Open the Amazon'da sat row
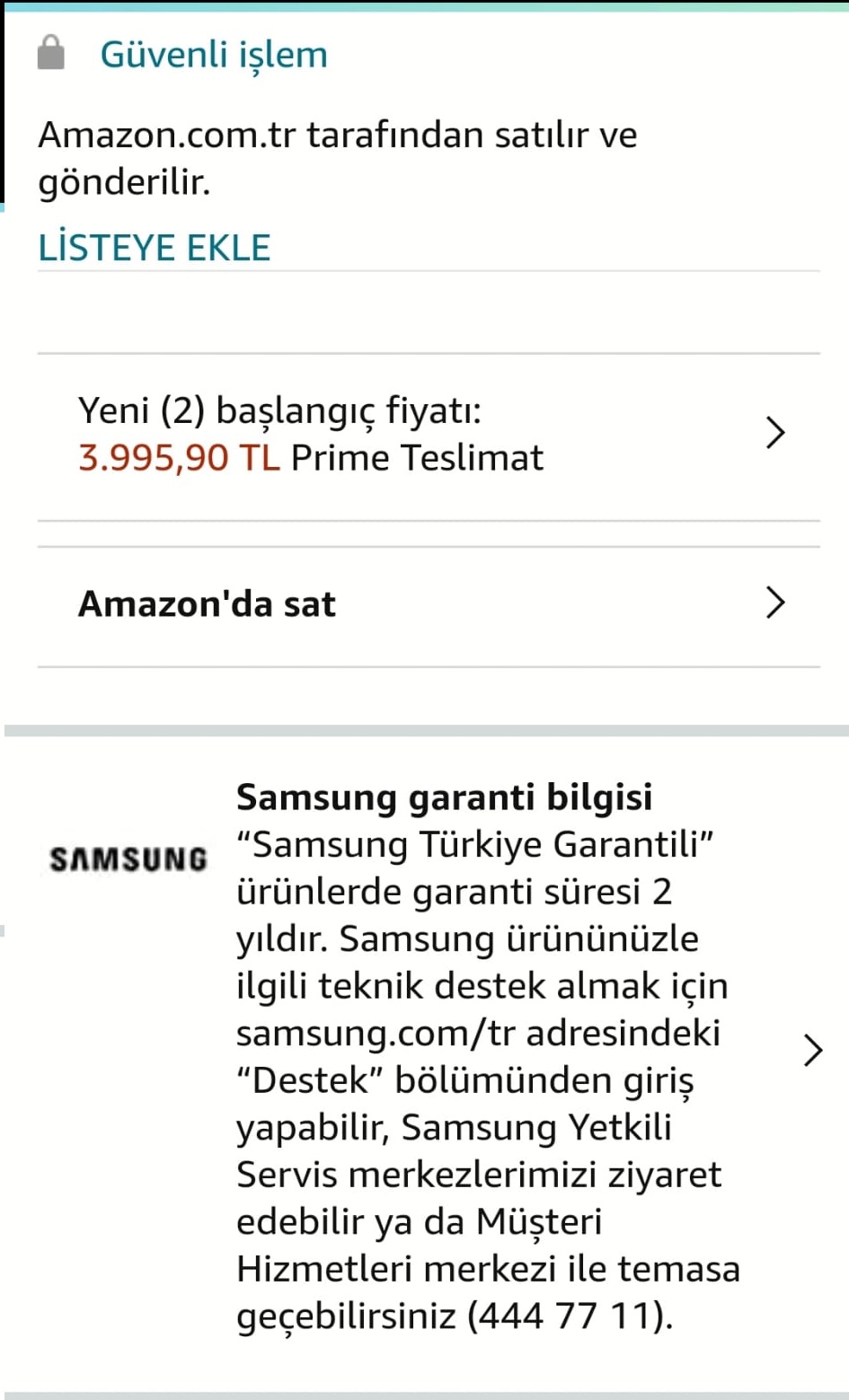Image resolution: width=849 pixels, height=1400 pixels. (x=428, y=603)
